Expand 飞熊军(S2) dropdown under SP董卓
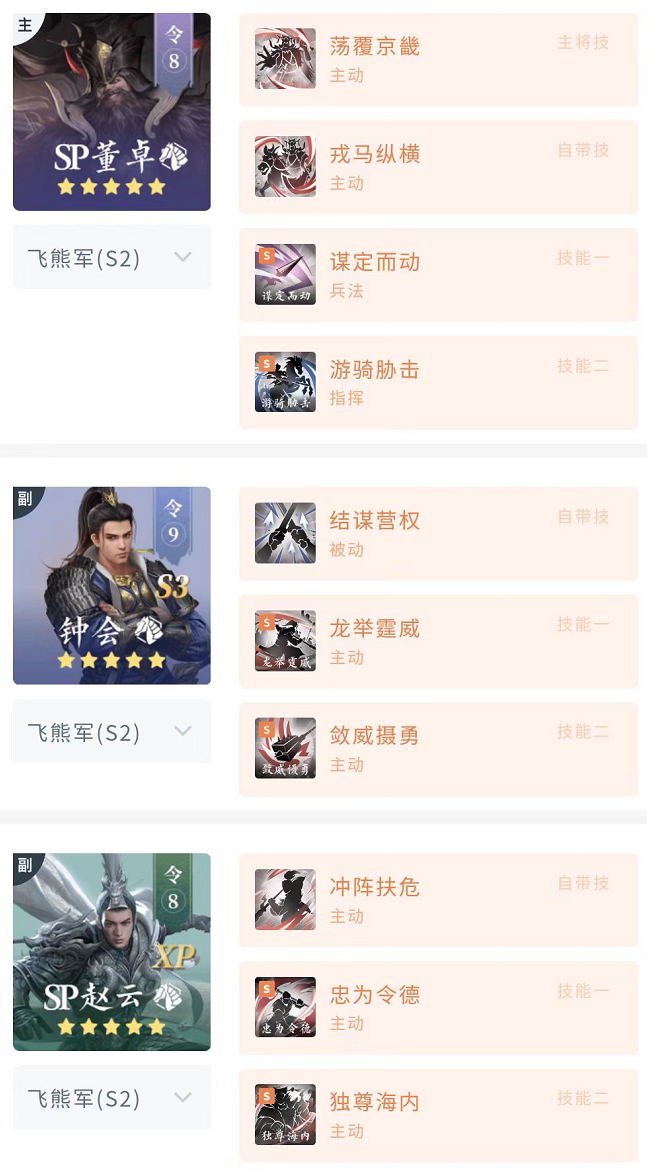The image size is (647, 1170). (112, 258)
